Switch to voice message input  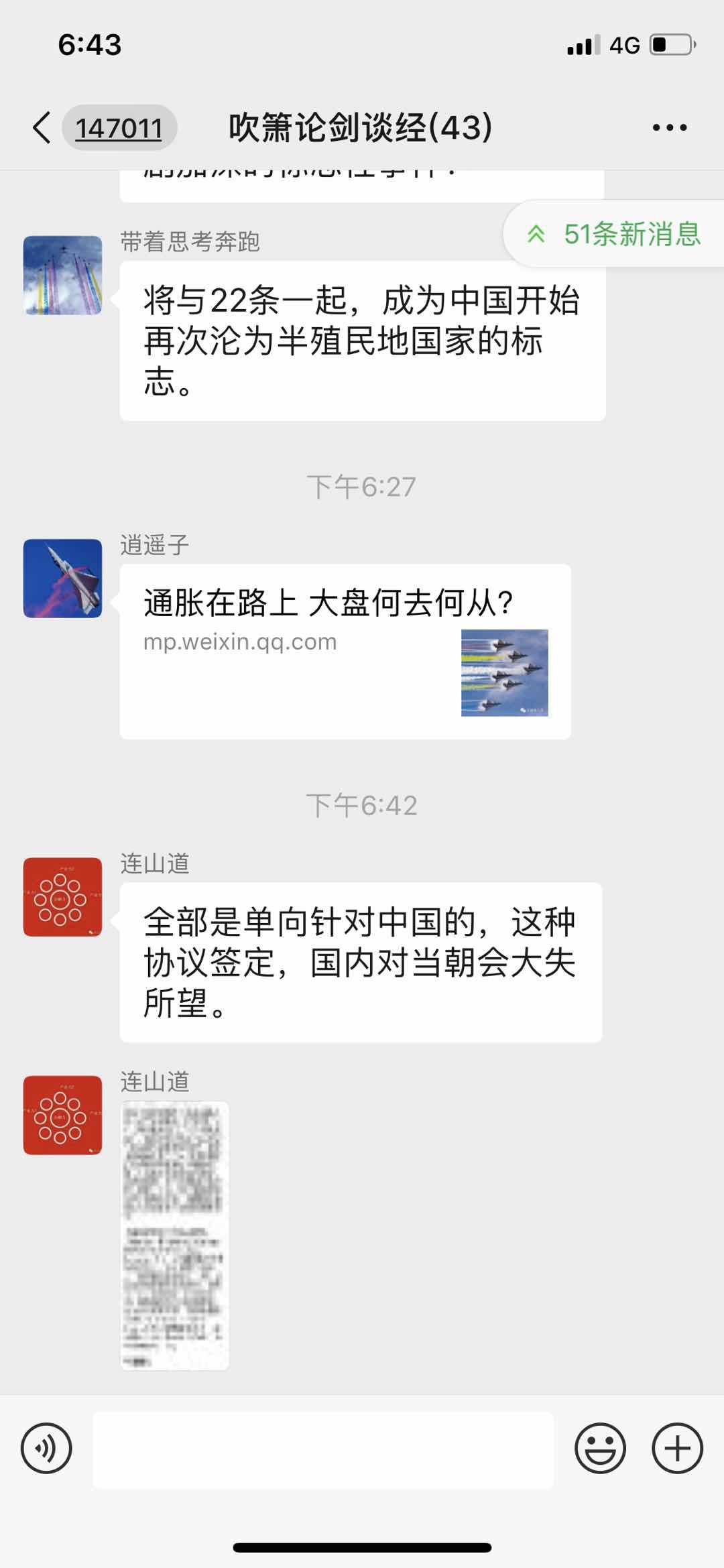pyautogui.click(x=46, y=1449)
